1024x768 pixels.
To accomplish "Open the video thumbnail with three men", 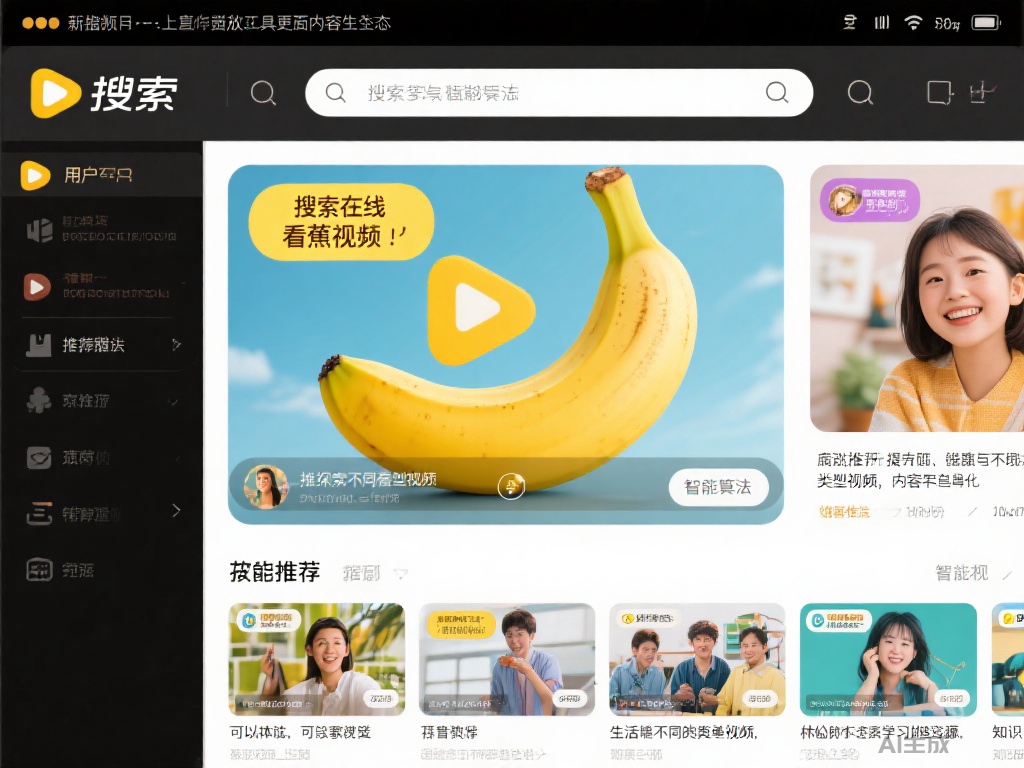I will (697, 658).
